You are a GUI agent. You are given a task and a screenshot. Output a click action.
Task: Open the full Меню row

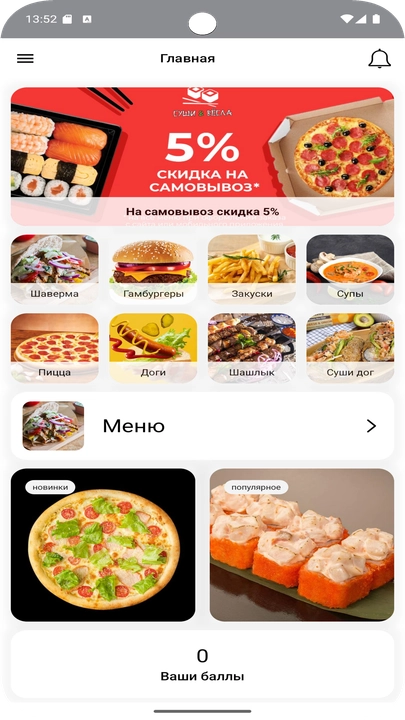coord(202,426)
